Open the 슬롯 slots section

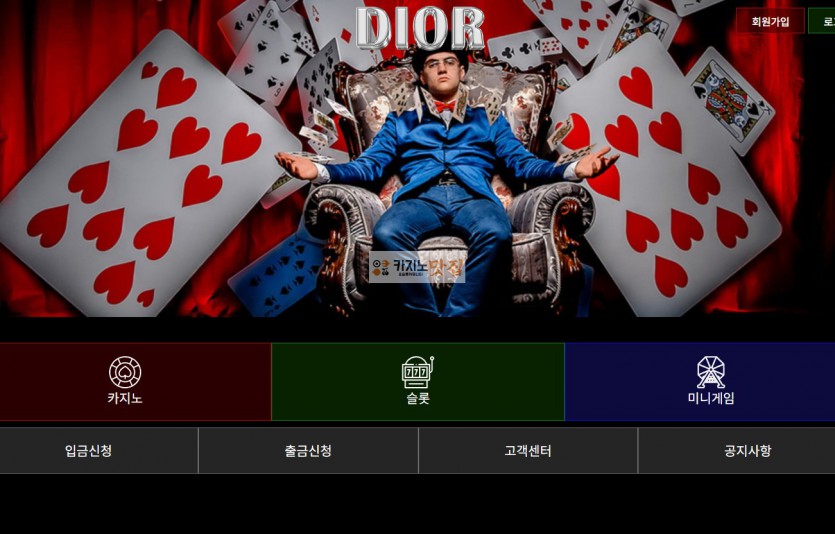click(418, 382)
